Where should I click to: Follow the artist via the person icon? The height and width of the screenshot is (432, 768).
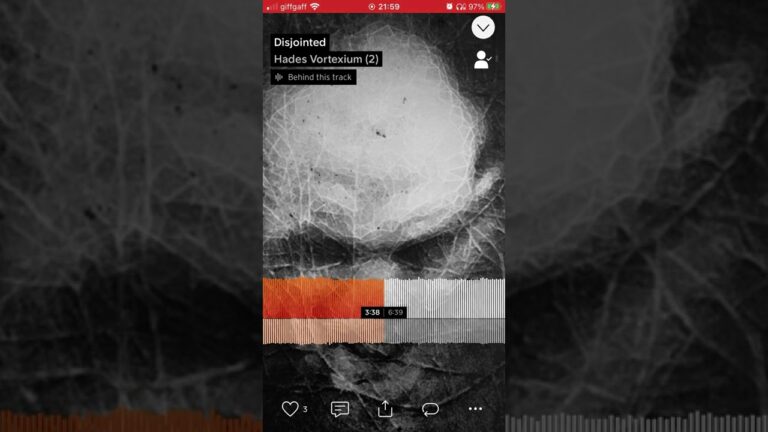[483, 60]
